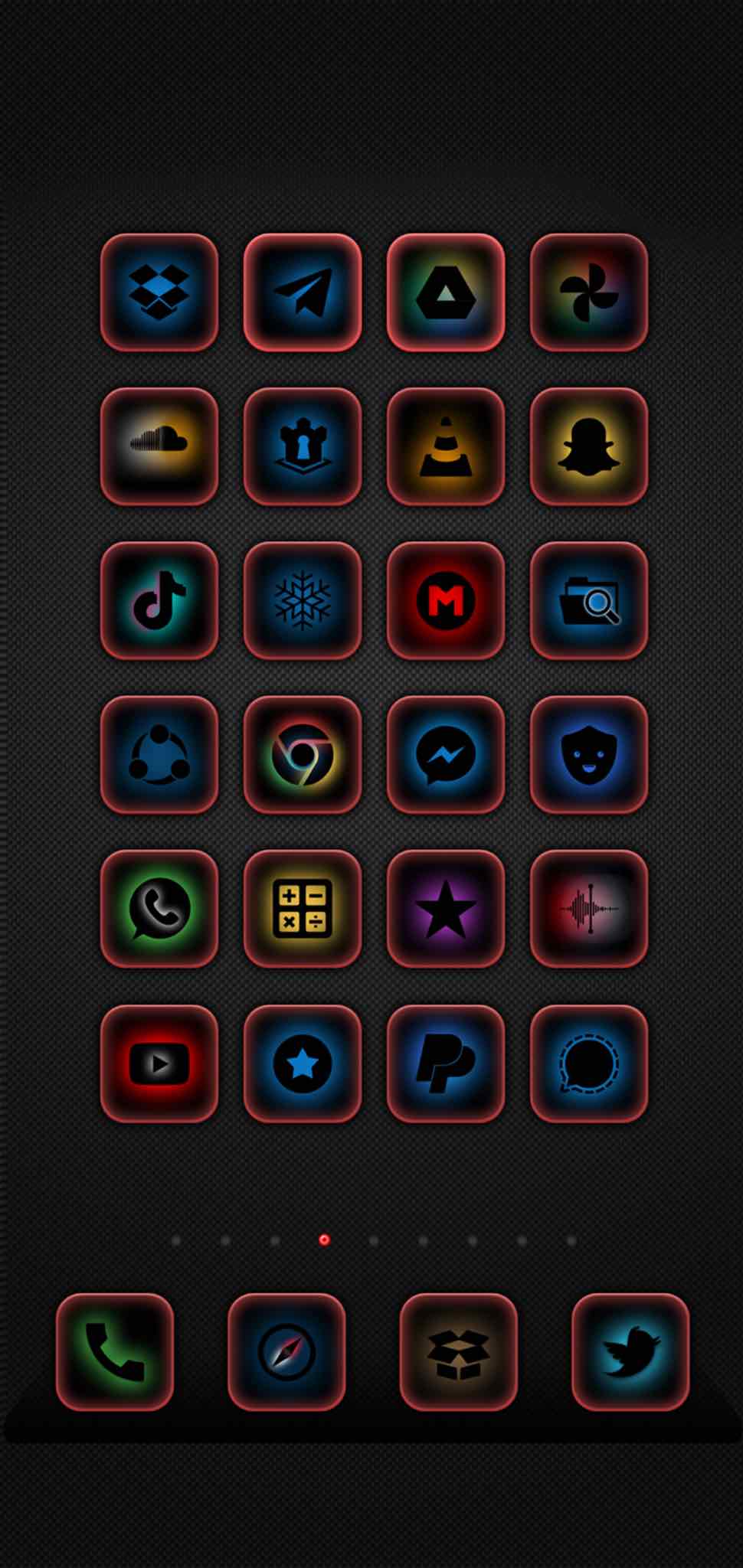Open the Safari compass in the dock
743x1568 pixels.
tap(286, 1352)
